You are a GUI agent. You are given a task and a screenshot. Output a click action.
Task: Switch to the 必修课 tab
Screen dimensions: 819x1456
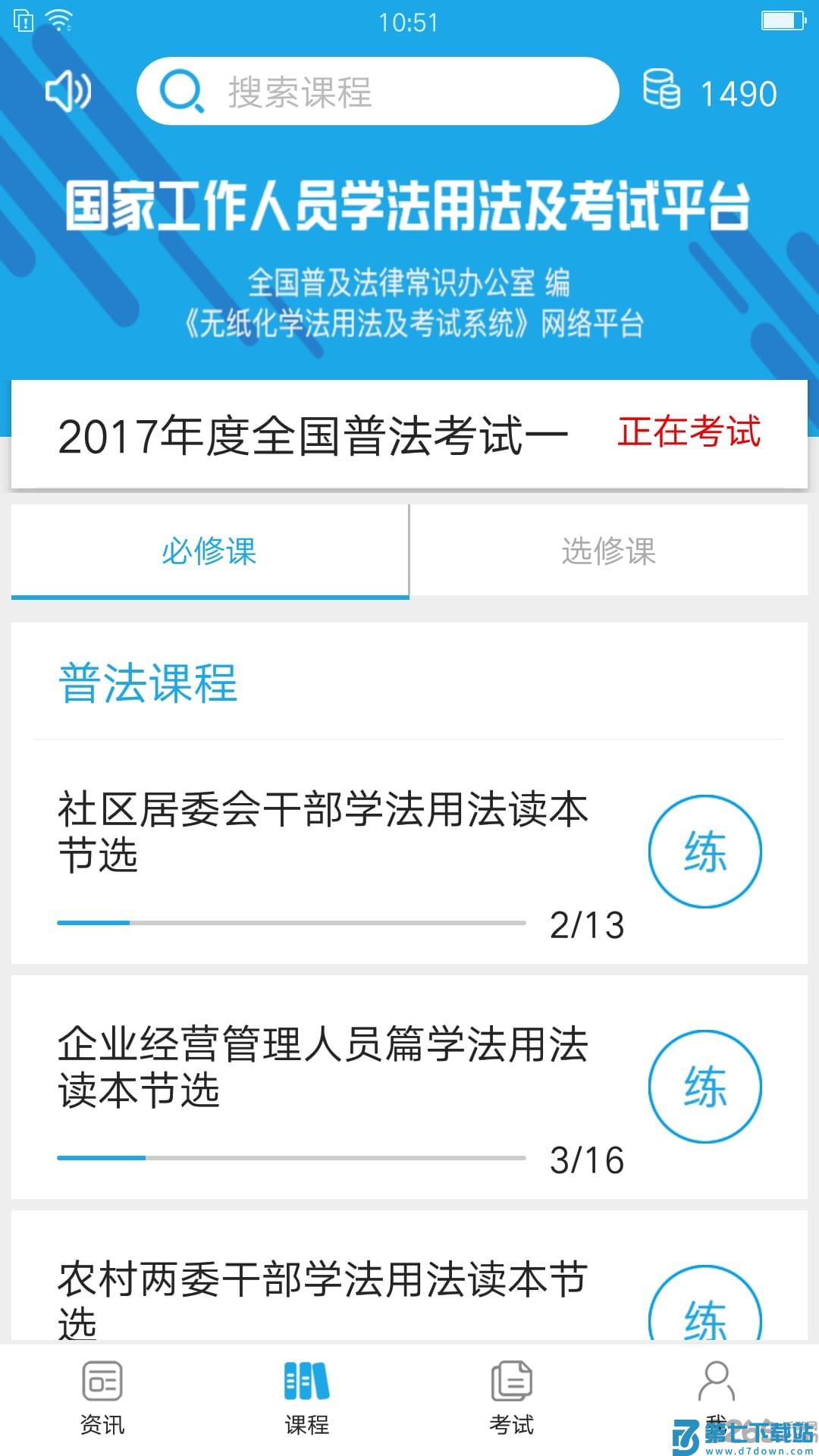pyautogui.click(x=208, y=552)
